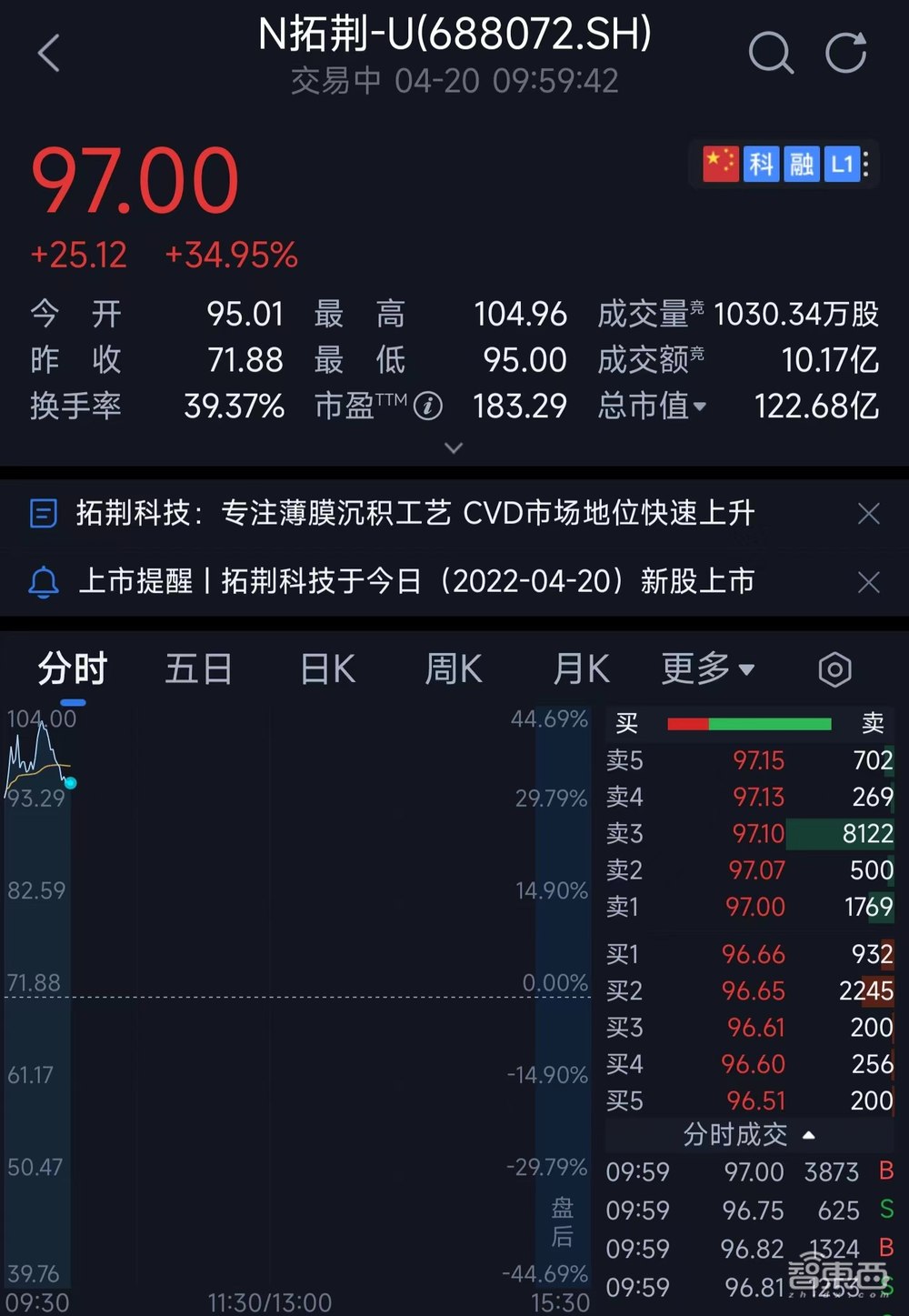Tap the info icon beside 市盈TTM
909x1316 pixels.
[x=428, y=407]
